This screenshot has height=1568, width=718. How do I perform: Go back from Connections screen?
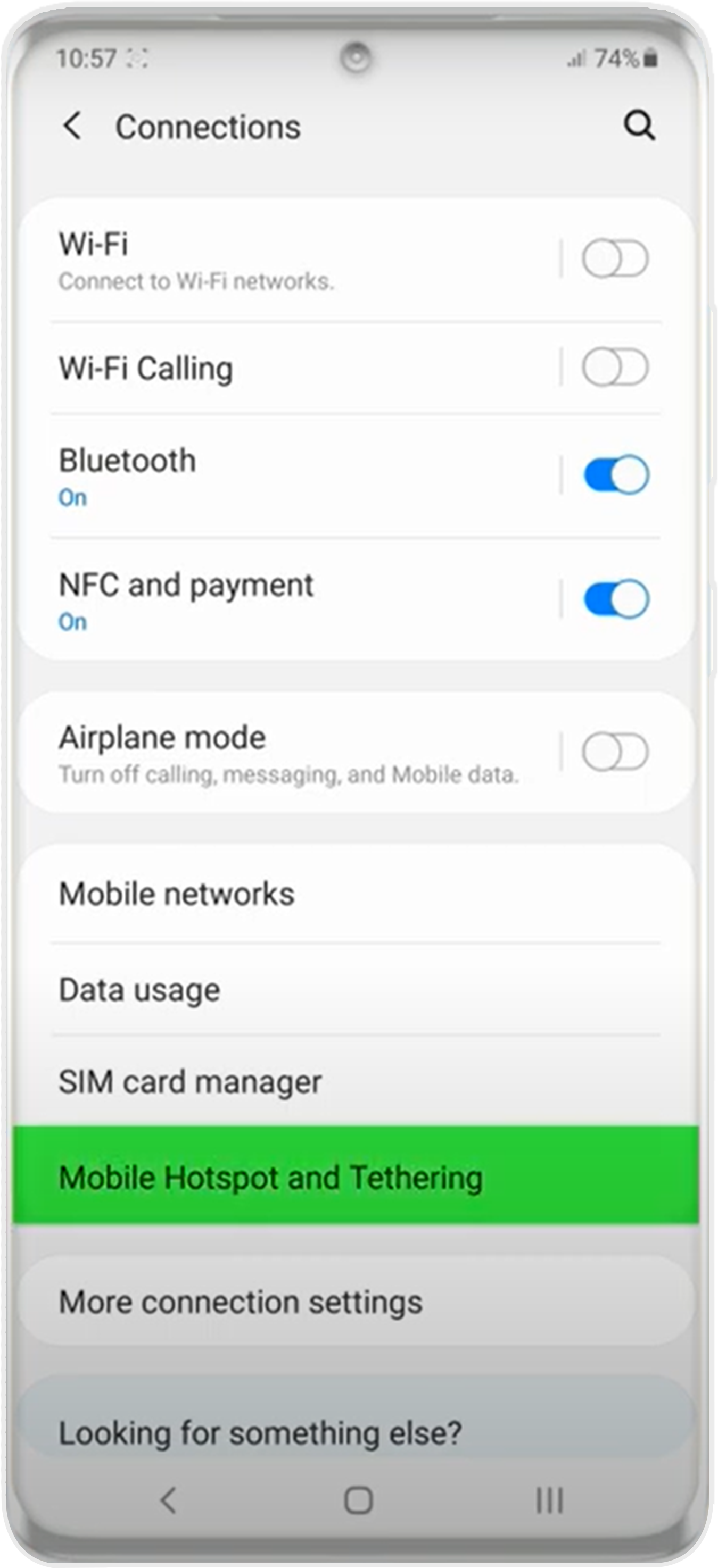[x=72, y=126]
